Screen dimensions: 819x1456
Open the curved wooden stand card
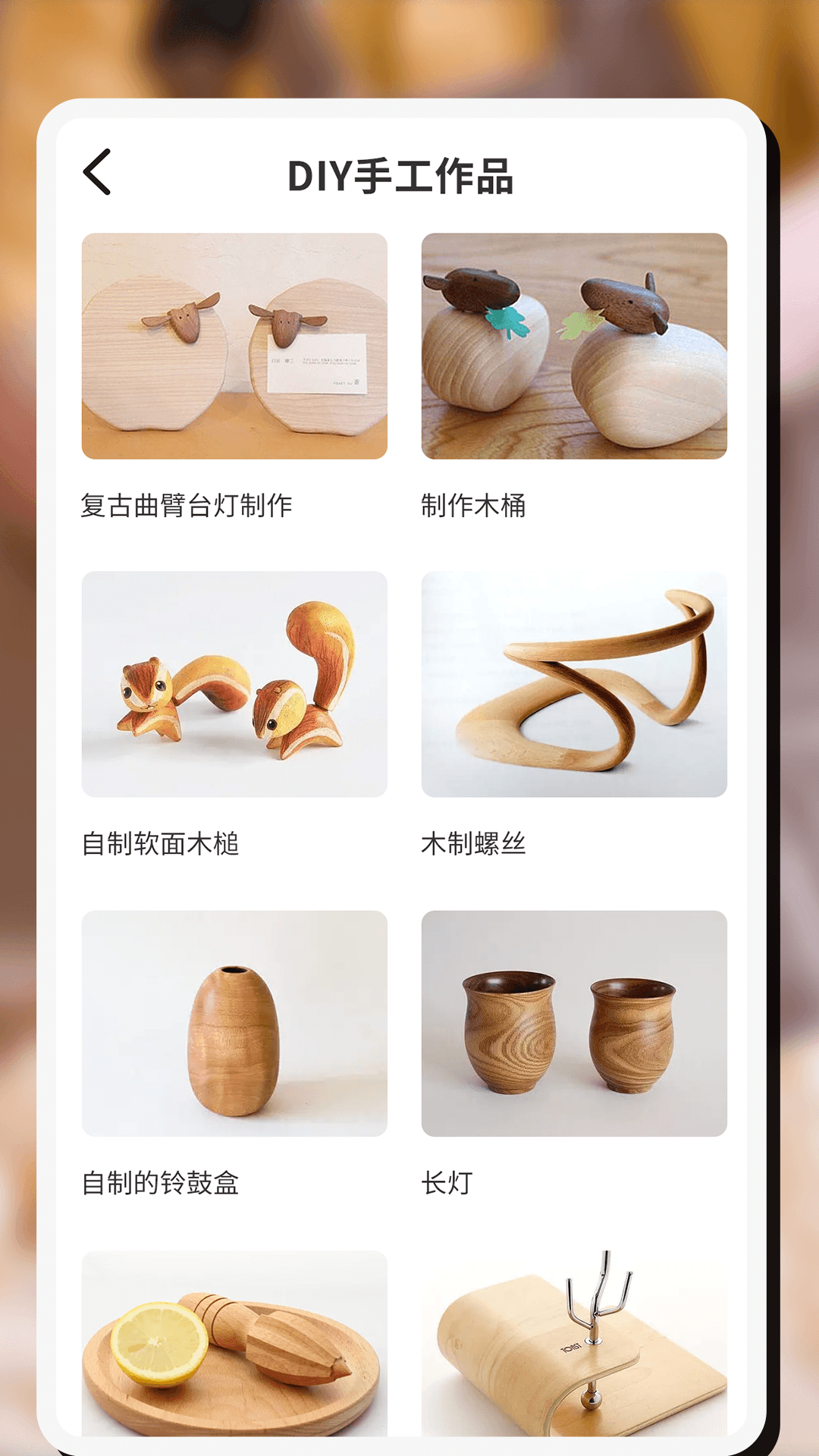tap(574, 1342)
